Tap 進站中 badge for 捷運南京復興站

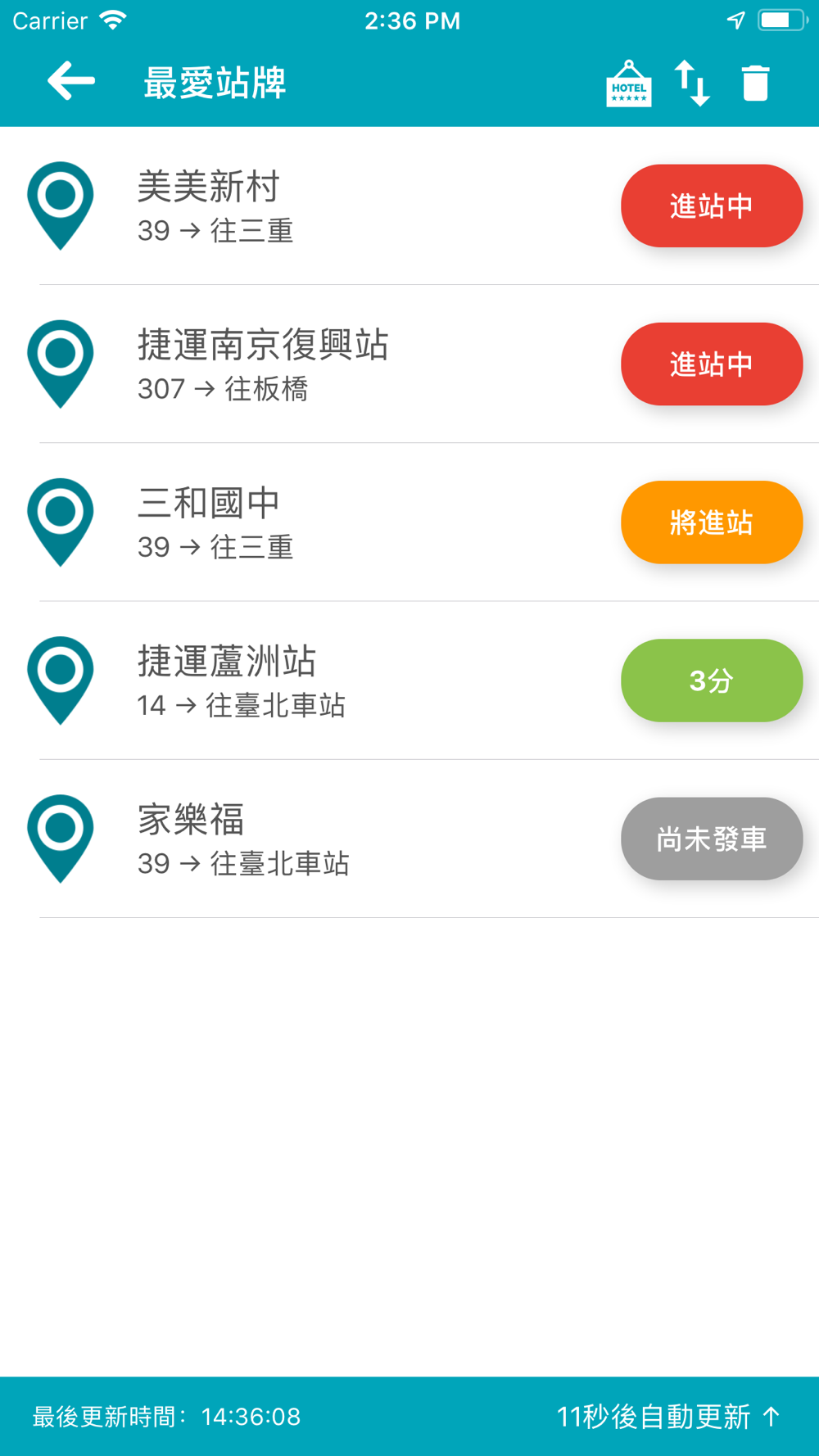712,364
